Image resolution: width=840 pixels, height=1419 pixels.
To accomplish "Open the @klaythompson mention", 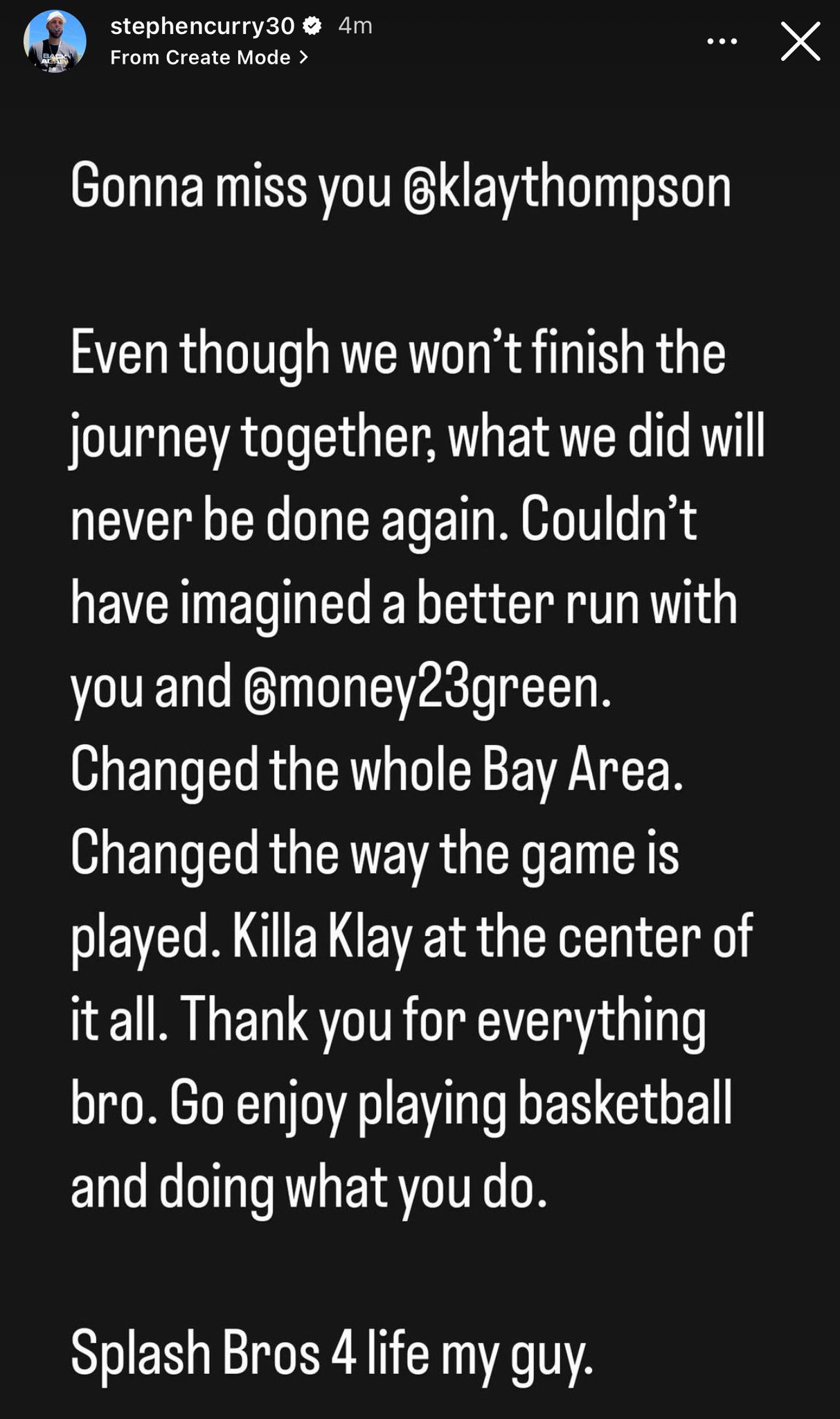I will pos(568,188).
